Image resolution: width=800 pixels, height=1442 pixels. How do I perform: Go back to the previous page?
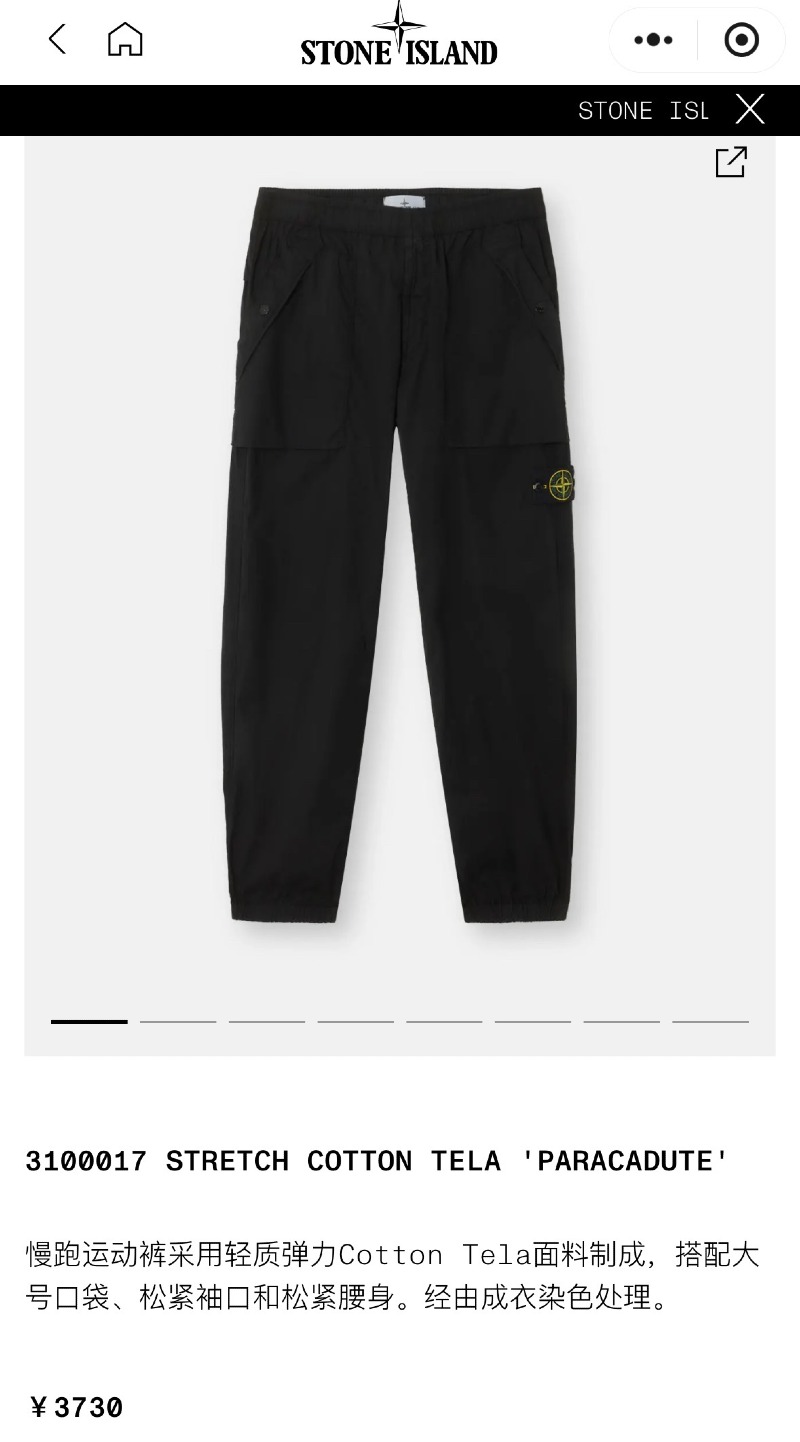[57, 40]
